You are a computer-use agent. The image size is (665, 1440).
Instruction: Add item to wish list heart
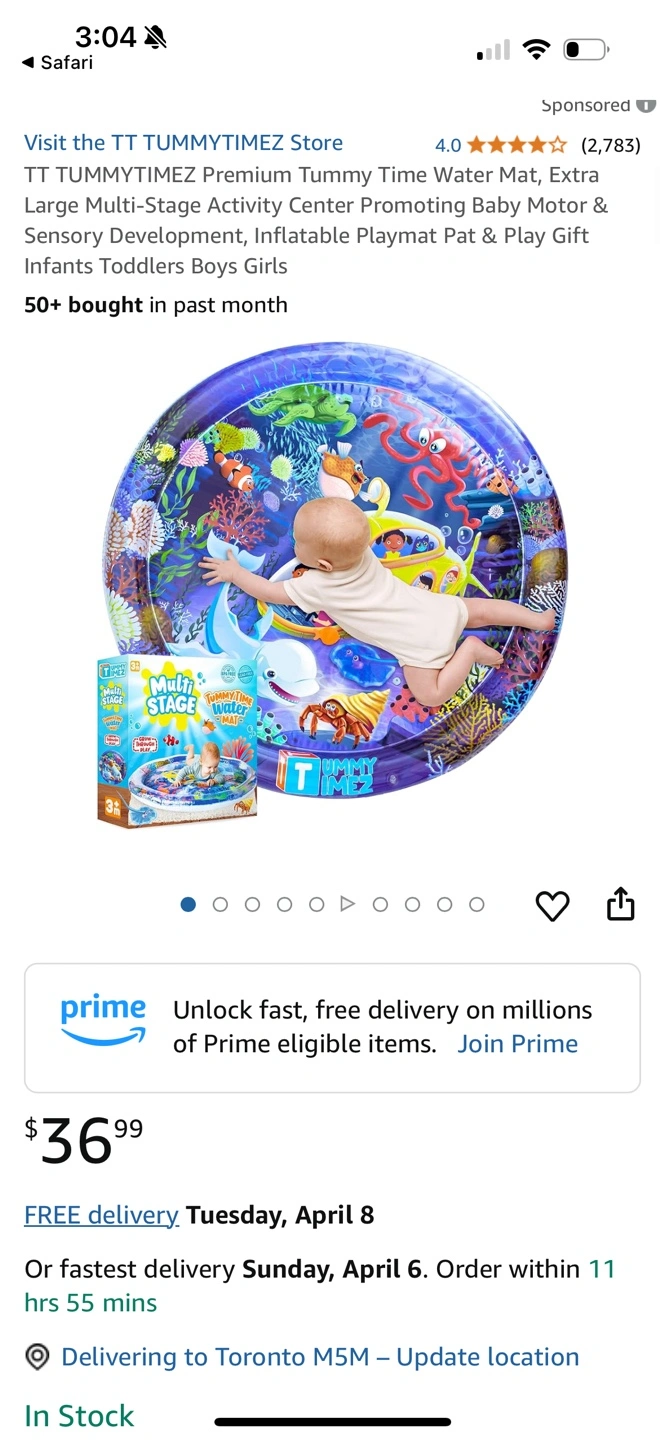pos(552,906)
